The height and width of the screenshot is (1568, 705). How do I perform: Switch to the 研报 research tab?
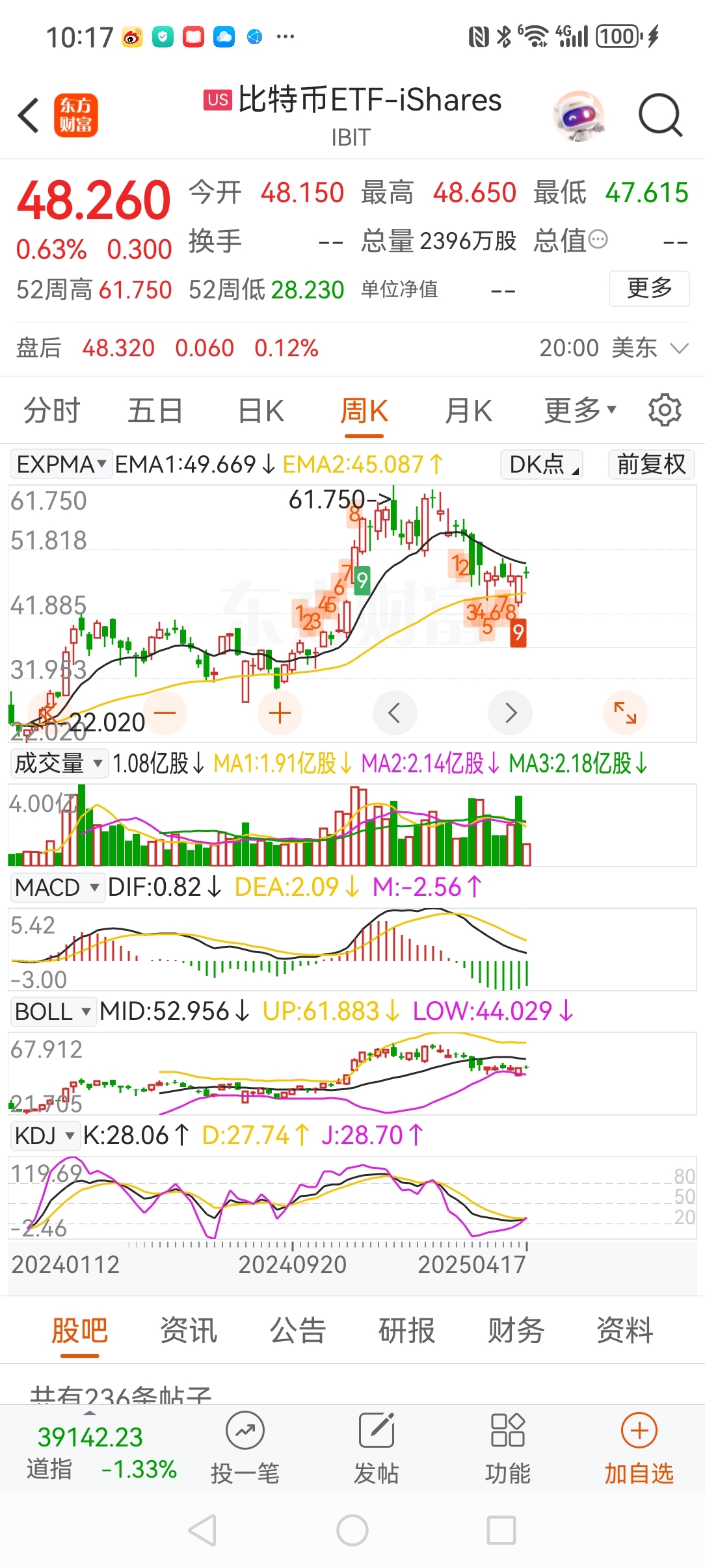(x=406, y=1330)
